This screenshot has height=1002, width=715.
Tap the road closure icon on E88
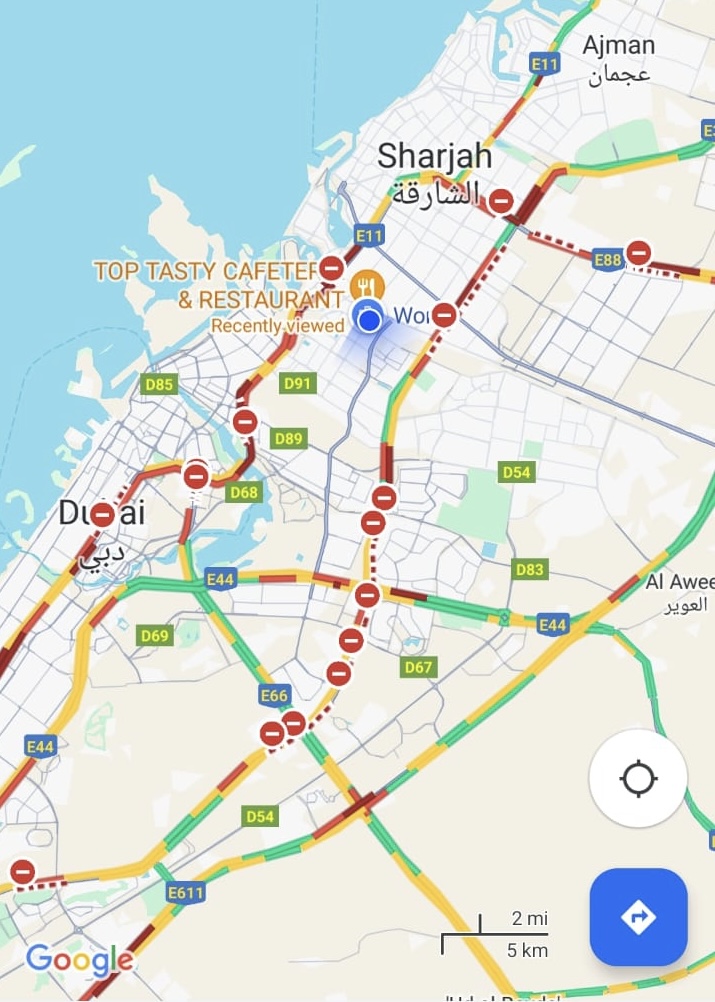coord(638,252)
